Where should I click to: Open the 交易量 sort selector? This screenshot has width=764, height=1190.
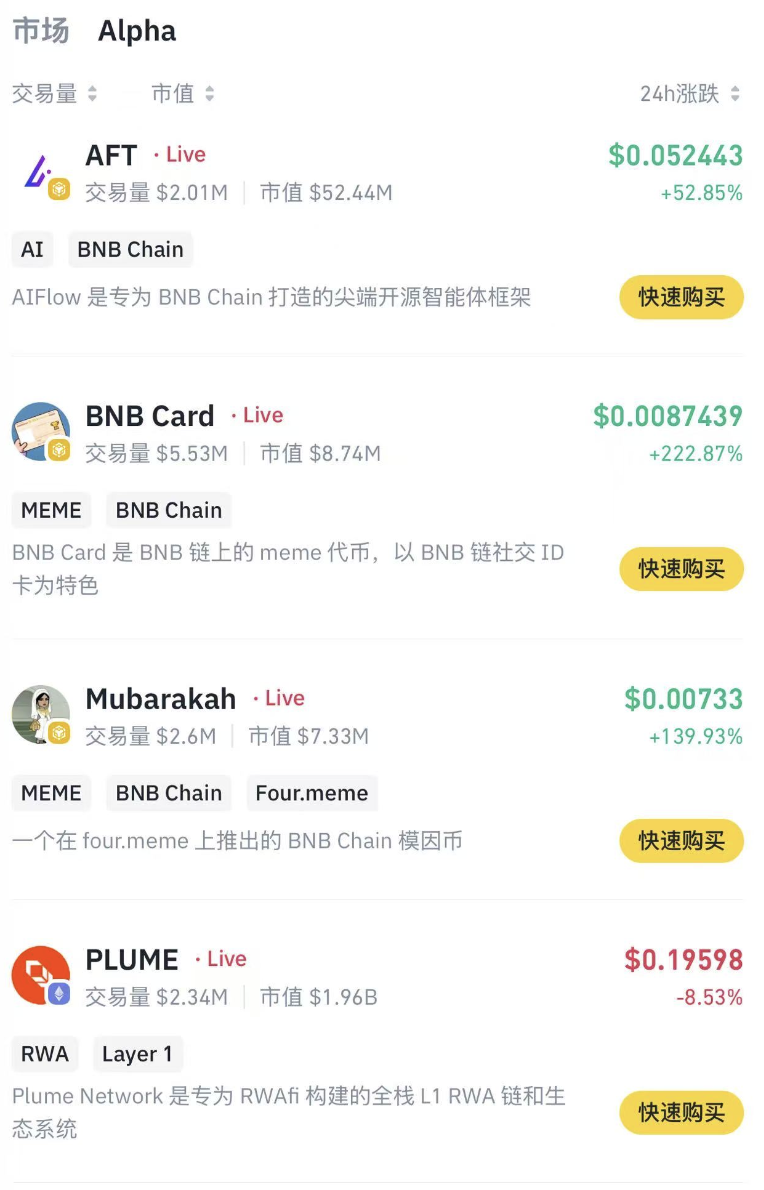click(45, 94)
